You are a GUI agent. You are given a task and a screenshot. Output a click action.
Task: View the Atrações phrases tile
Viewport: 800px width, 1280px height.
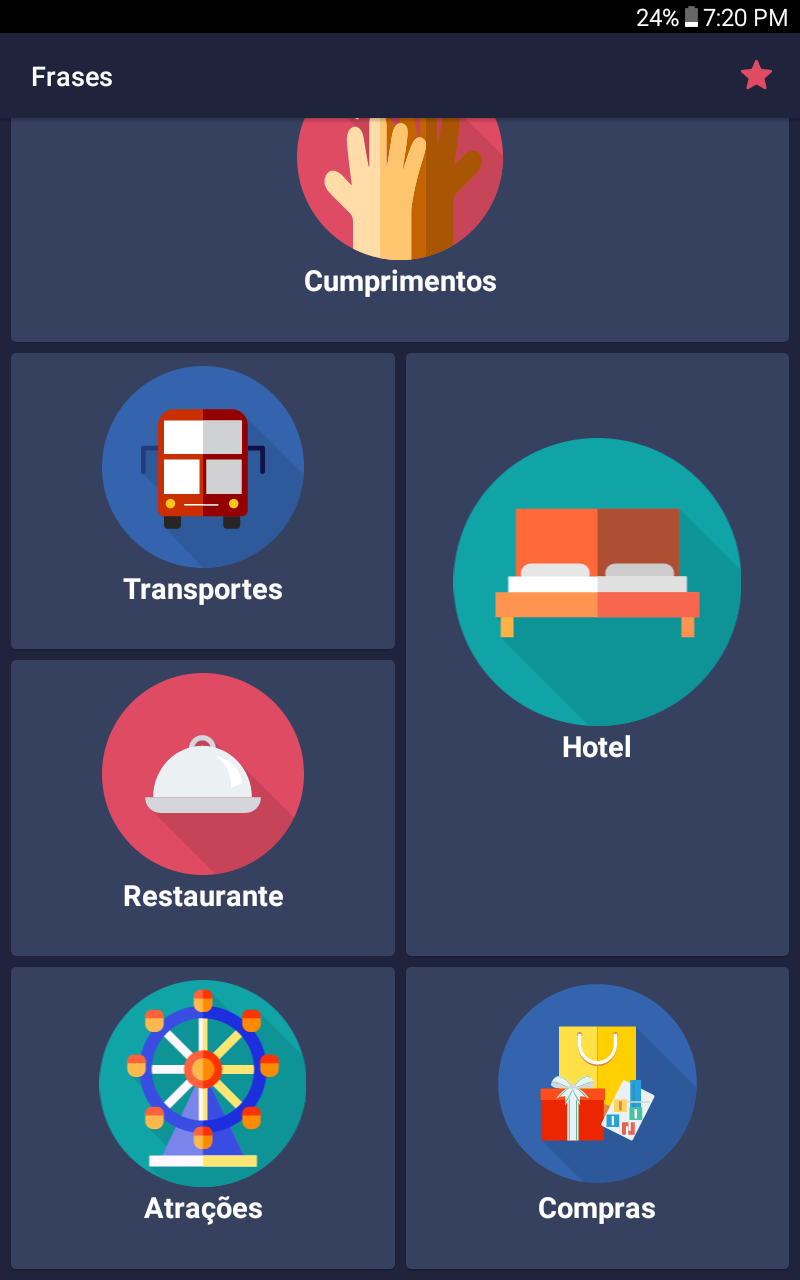pos(203,1118)
